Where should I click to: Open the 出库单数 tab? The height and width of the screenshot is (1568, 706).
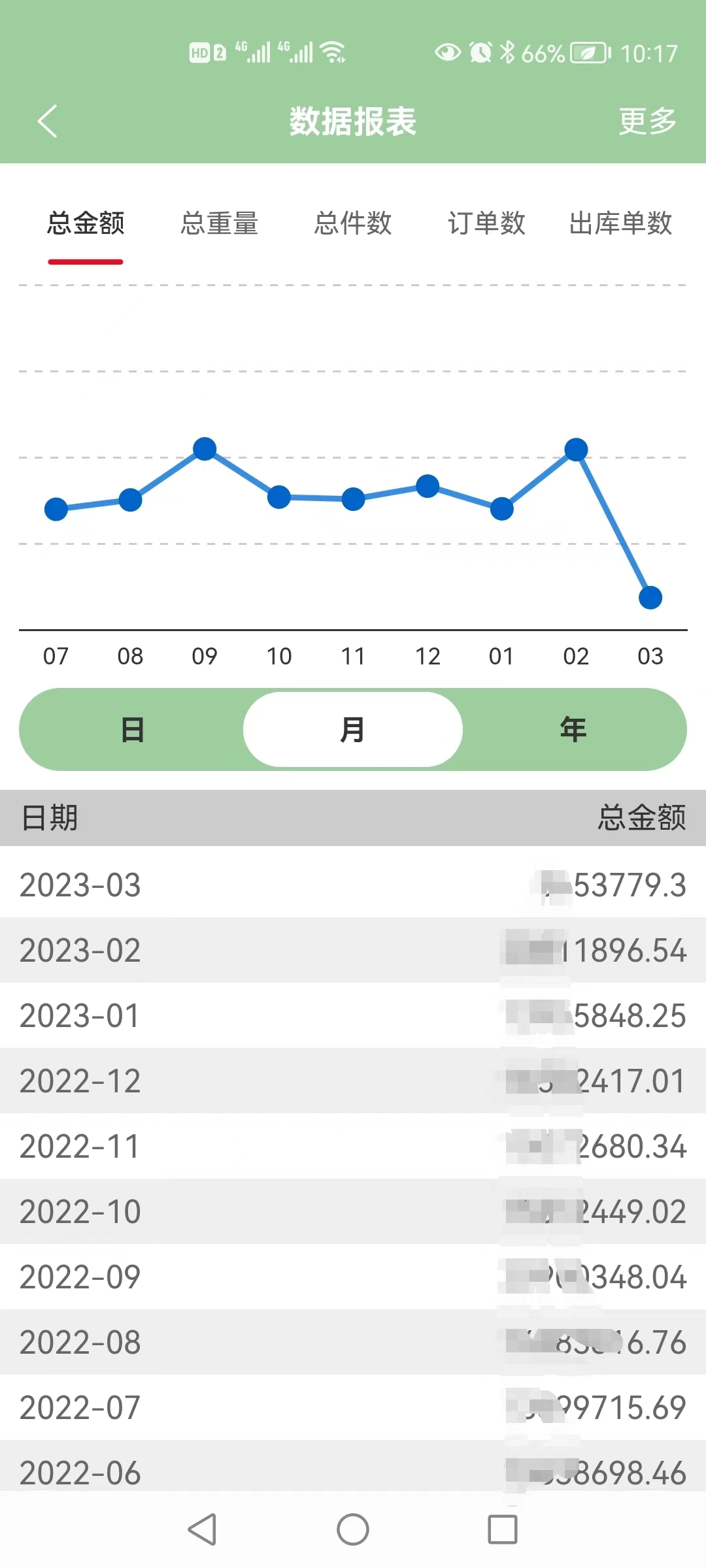click(620, 223)
